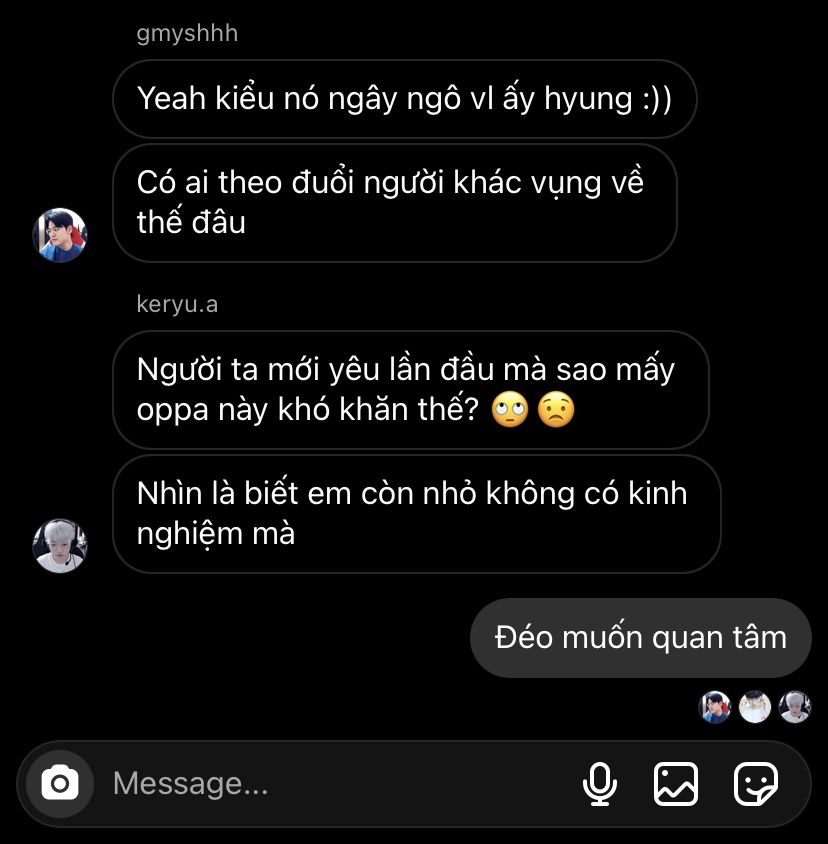Open keryu.a's profile picture
The width and height of the screenshot is (828, 844).
click(x=60, y=546)
